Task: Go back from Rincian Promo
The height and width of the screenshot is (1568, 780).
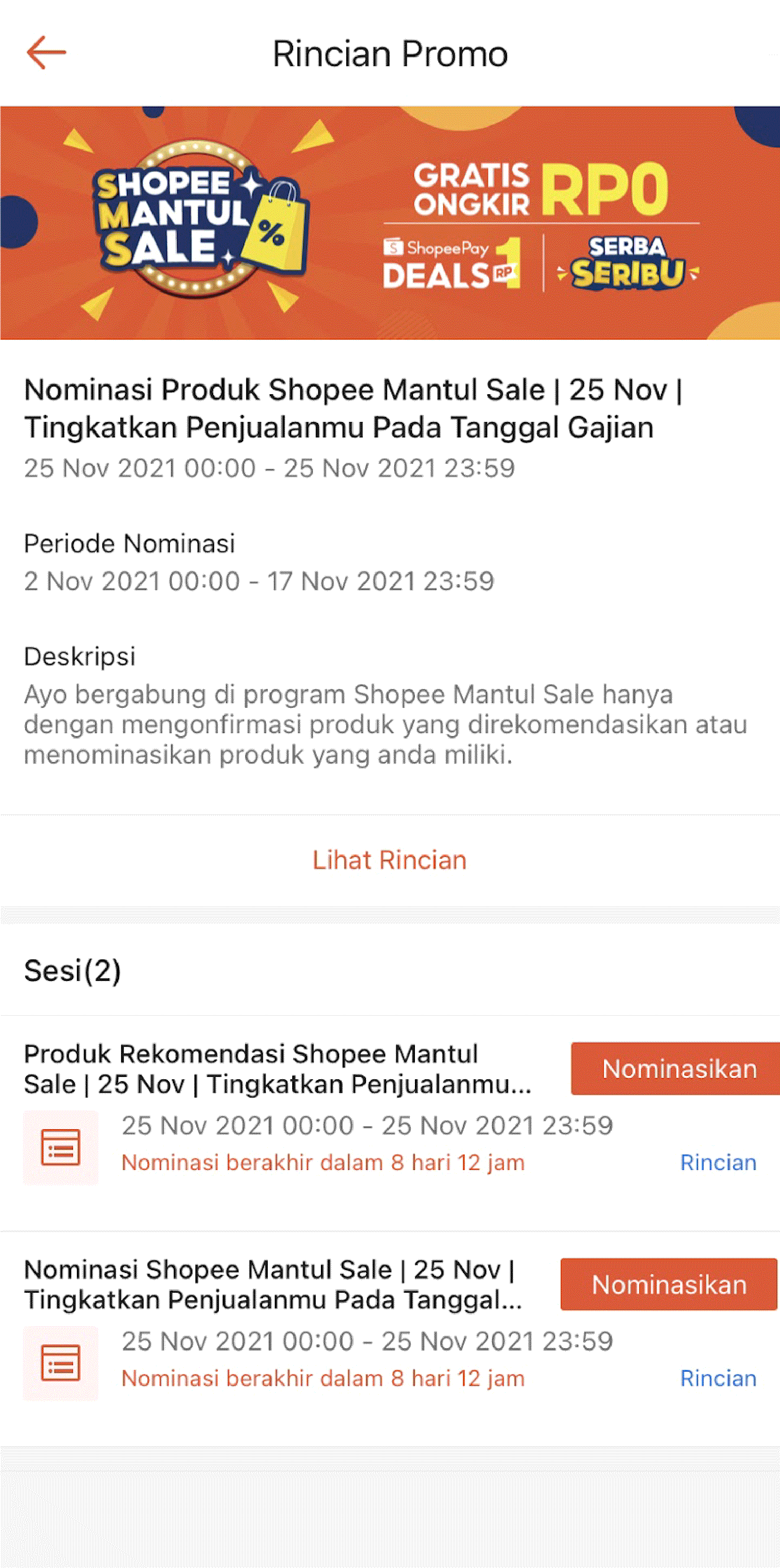Action: pos(46,53)
